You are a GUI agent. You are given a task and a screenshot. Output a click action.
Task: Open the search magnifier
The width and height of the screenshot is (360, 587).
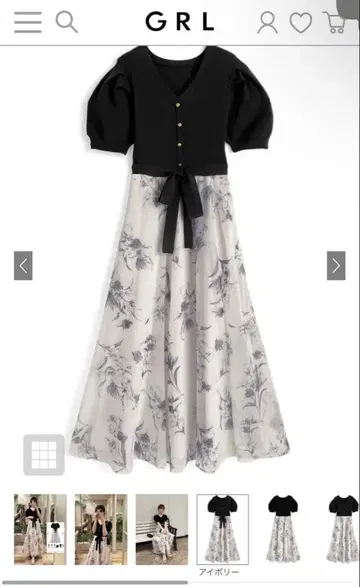pyautogui.click(x=67, y=22)
